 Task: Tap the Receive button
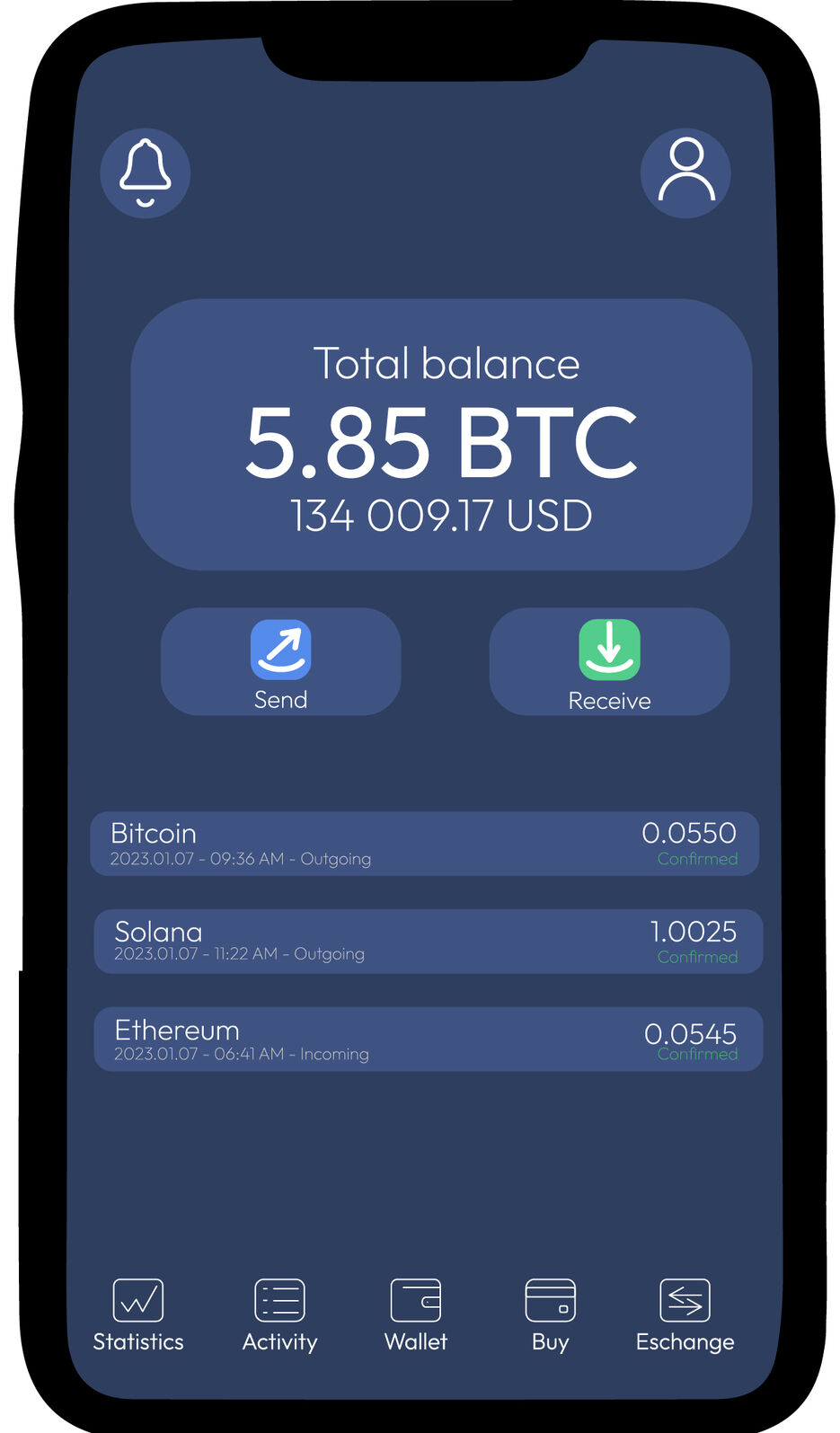[609, 662]
